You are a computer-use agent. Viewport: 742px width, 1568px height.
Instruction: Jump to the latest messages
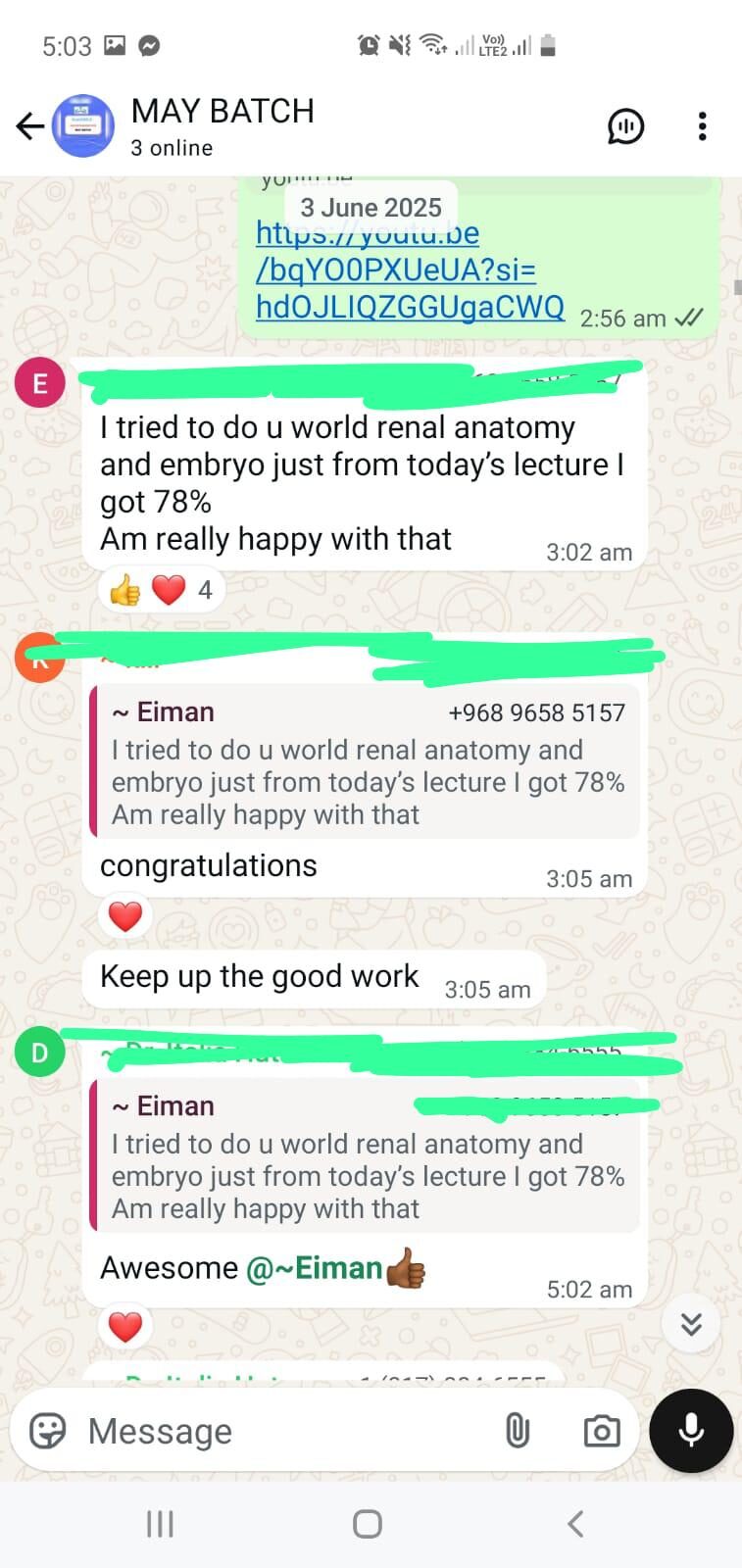(x=691, y=1324)
